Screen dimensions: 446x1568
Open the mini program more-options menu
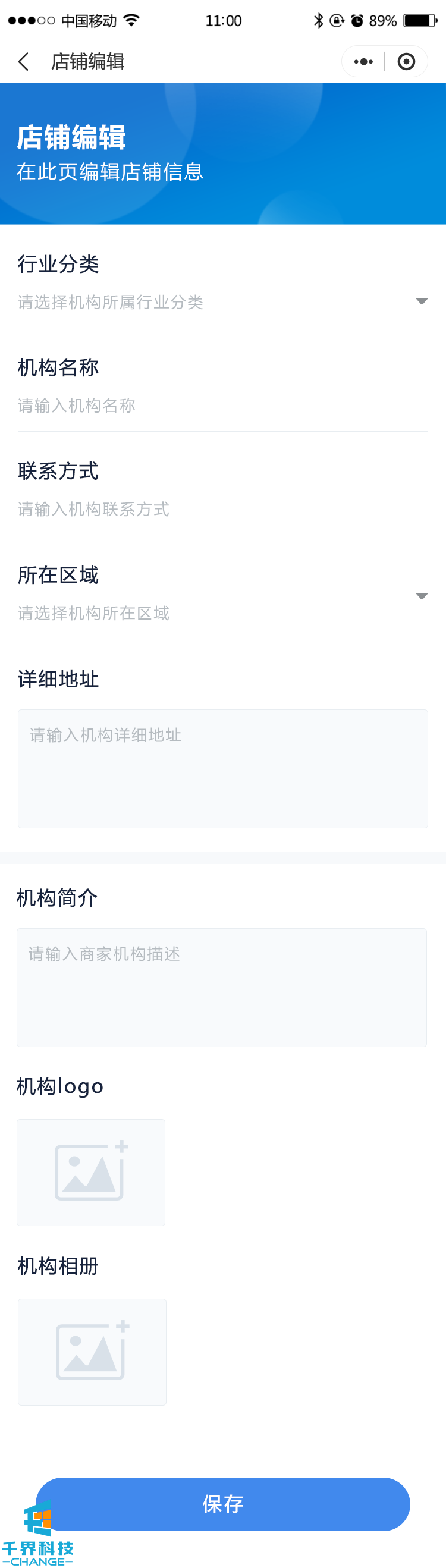point(363,61)
